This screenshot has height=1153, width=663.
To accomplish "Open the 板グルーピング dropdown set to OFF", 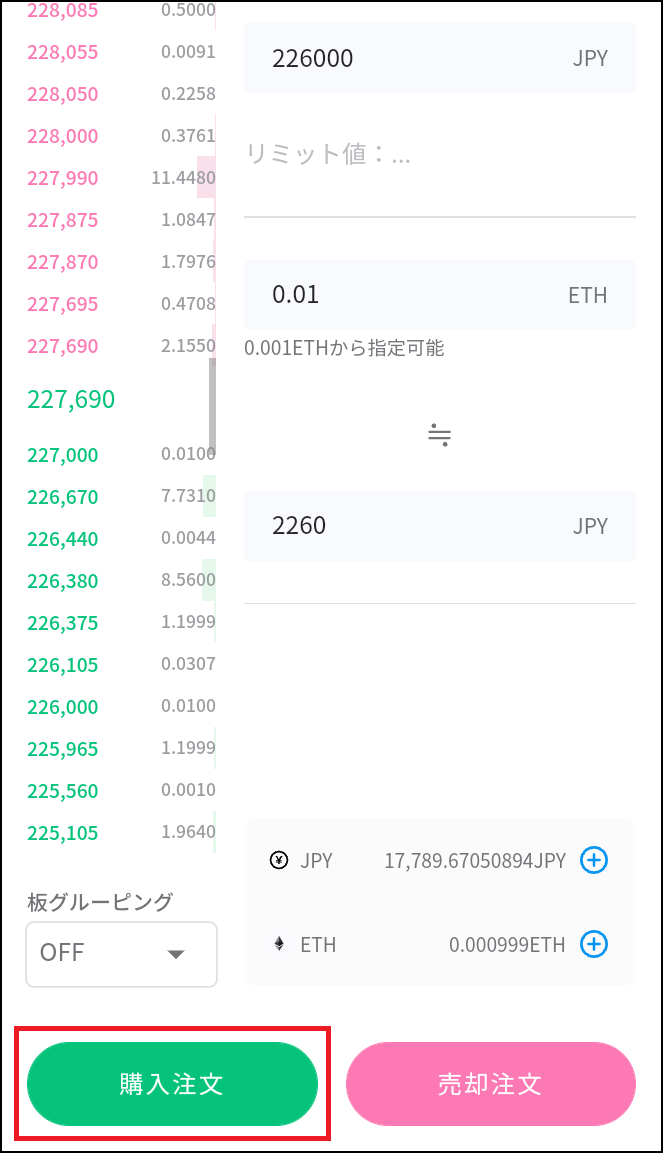I will (121, 953).
